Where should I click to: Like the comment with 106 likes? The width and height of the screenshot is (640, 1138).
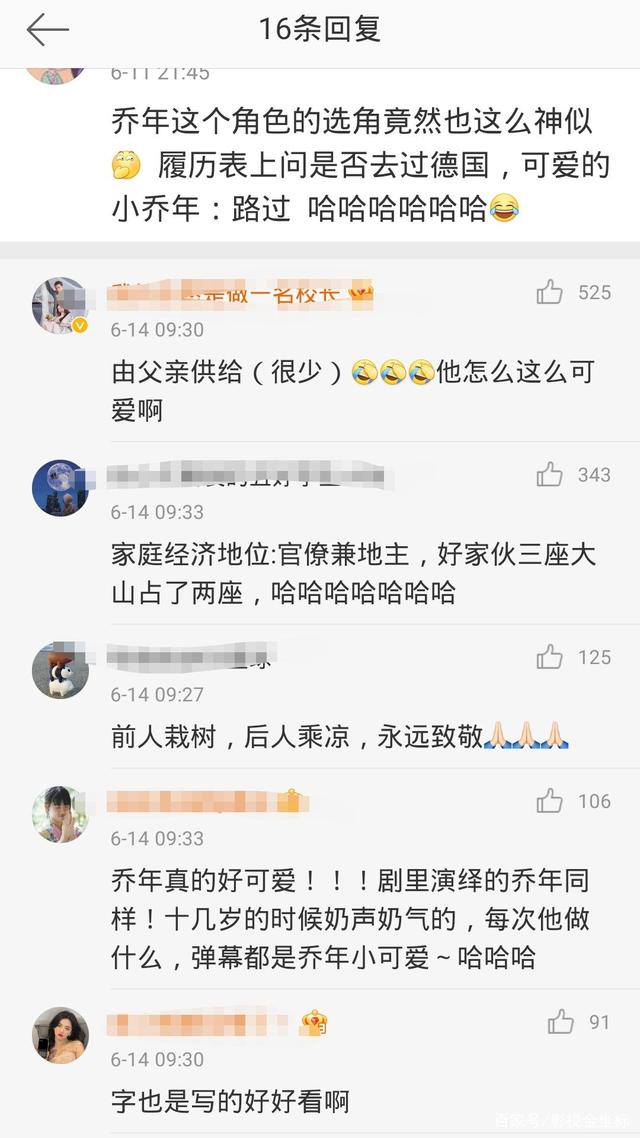[x=550, y=801]
